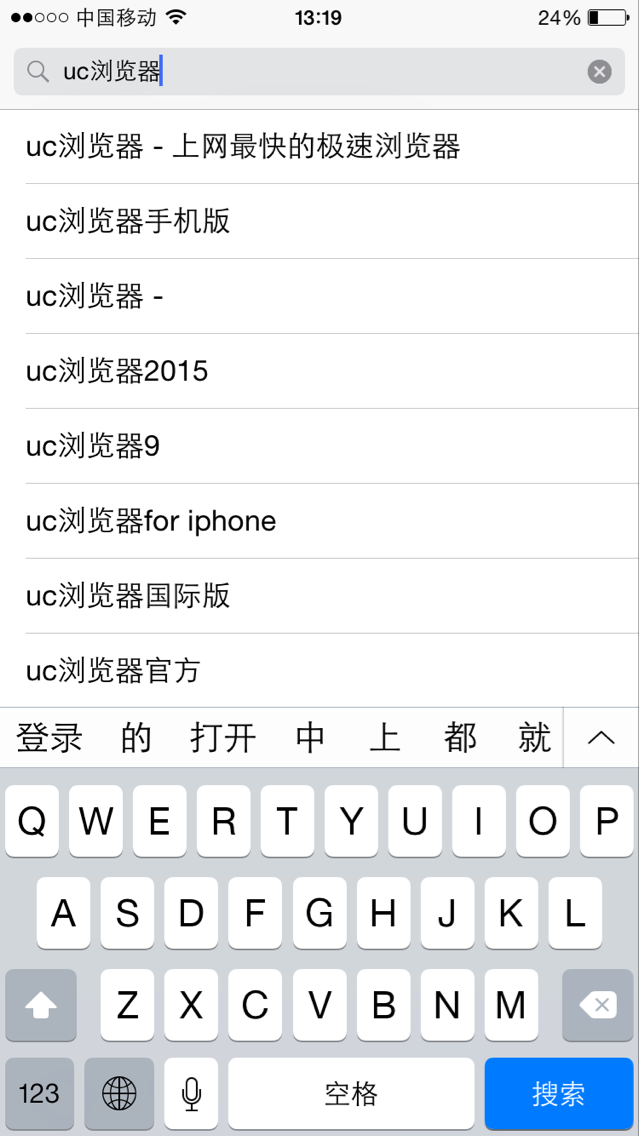This screenshot has width=639, height=1136.
Task: Clear the search text with the X icon
Action: [599, 72]
